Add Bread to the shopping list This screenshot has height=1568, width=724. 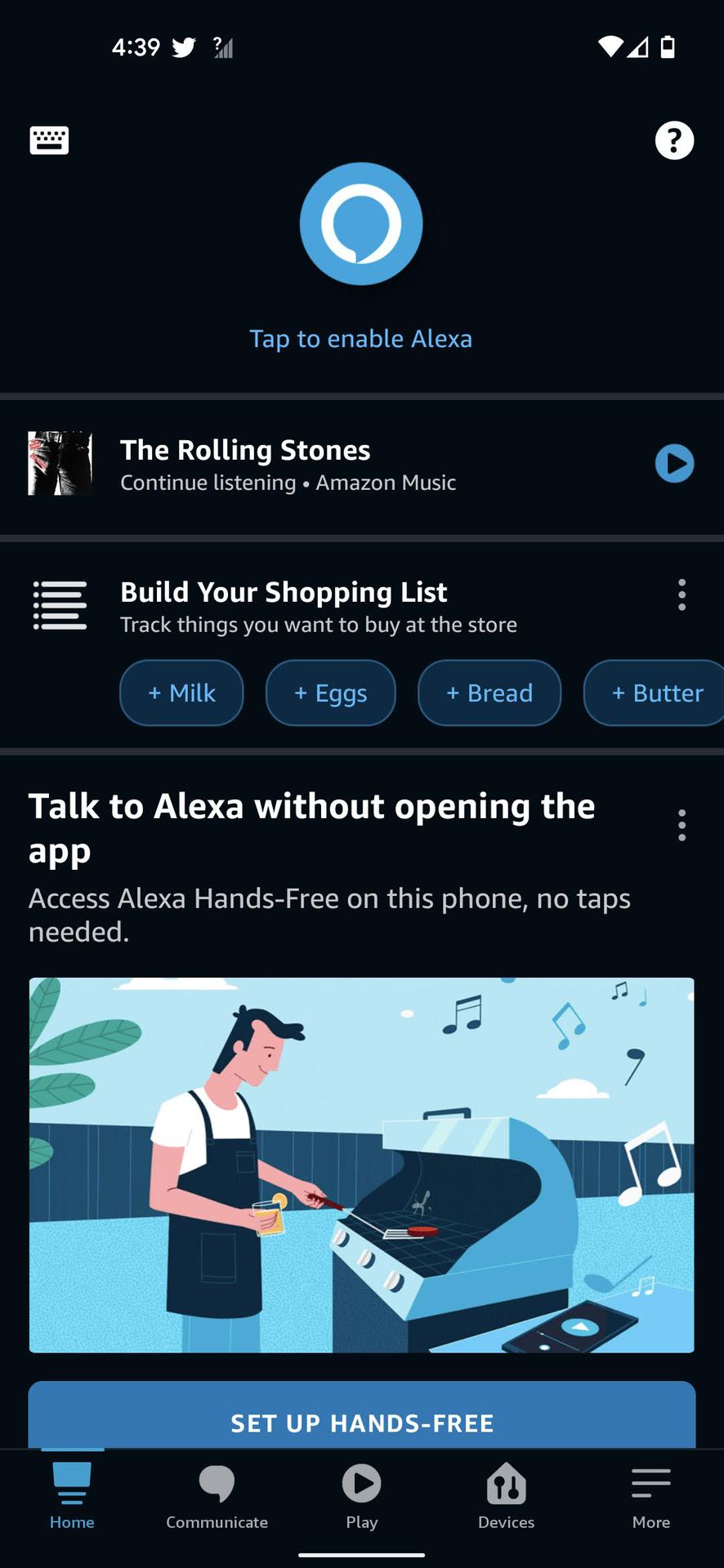(489, 693)
